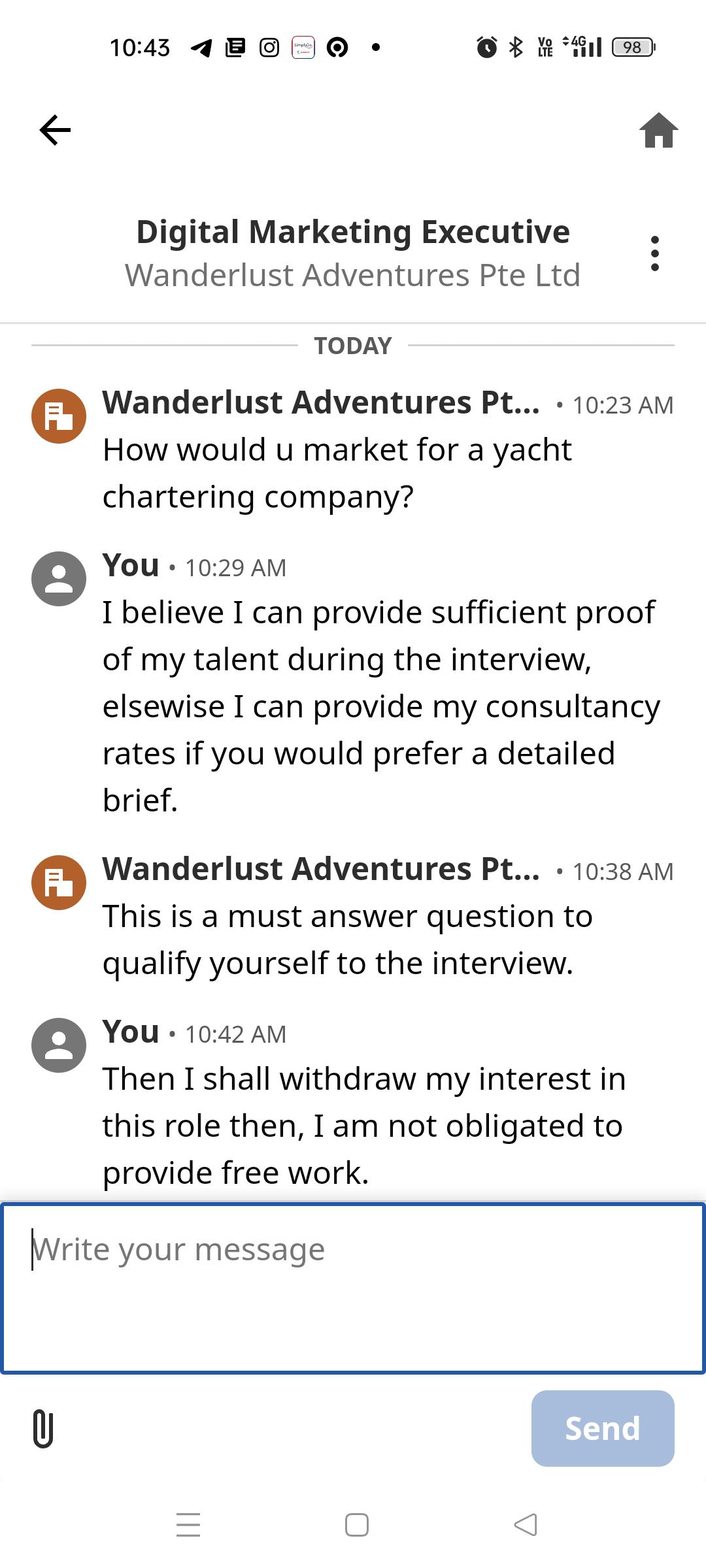706x1568 pixels.
Task: Click the second company avatar beside 10:38 message
Action: pos(58,882)
